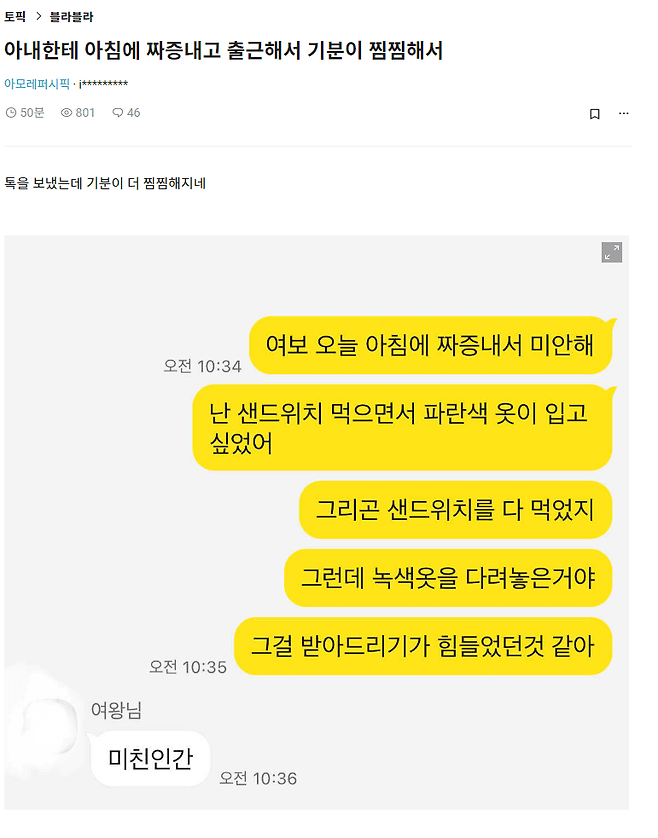Viewport: 658px width, 838px height.
Task: Open the 토픽 breadcrumb link
Action: pyautogui.click(x=15, y=16)
